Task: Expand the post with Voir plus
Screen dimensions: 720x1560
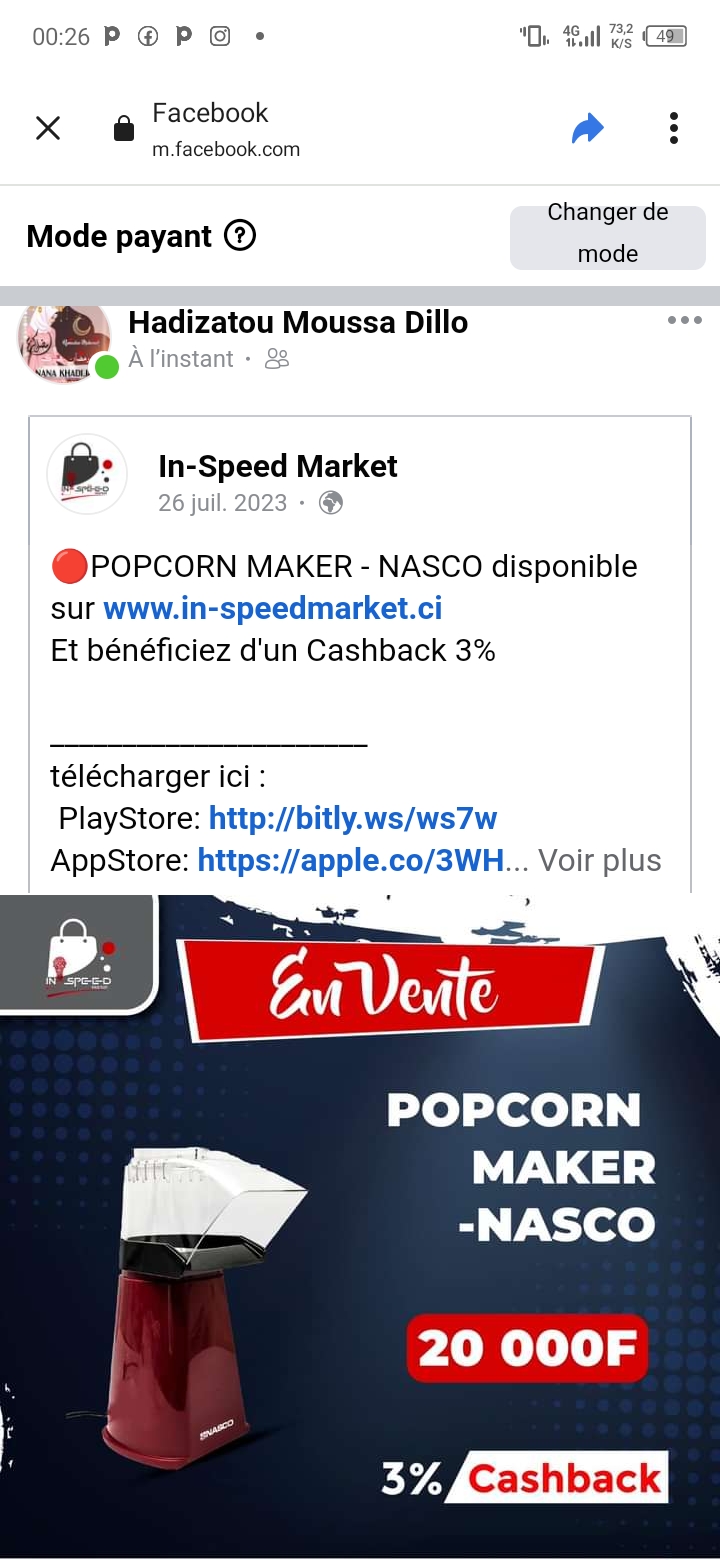Action: coord(600,860)
